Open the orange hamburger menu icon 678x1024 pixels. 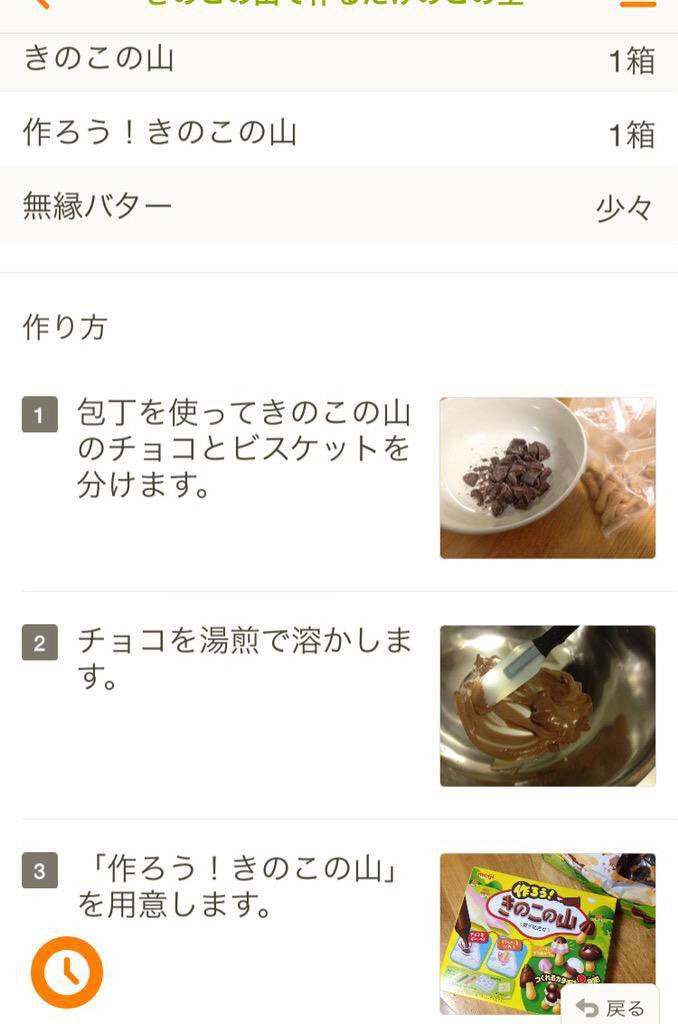(x=637, y=3)
